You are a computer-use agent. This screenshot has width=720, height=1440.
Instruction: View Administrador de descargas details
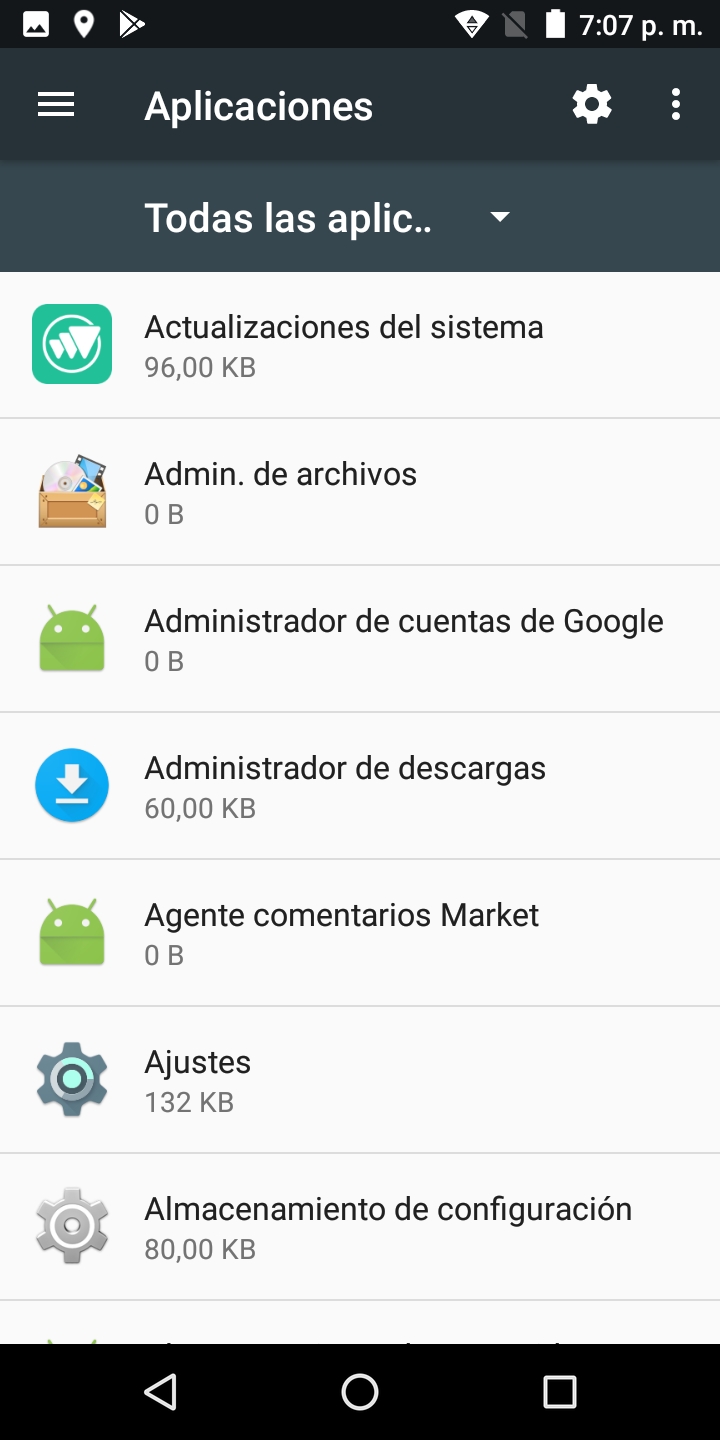tap(360, 786)
